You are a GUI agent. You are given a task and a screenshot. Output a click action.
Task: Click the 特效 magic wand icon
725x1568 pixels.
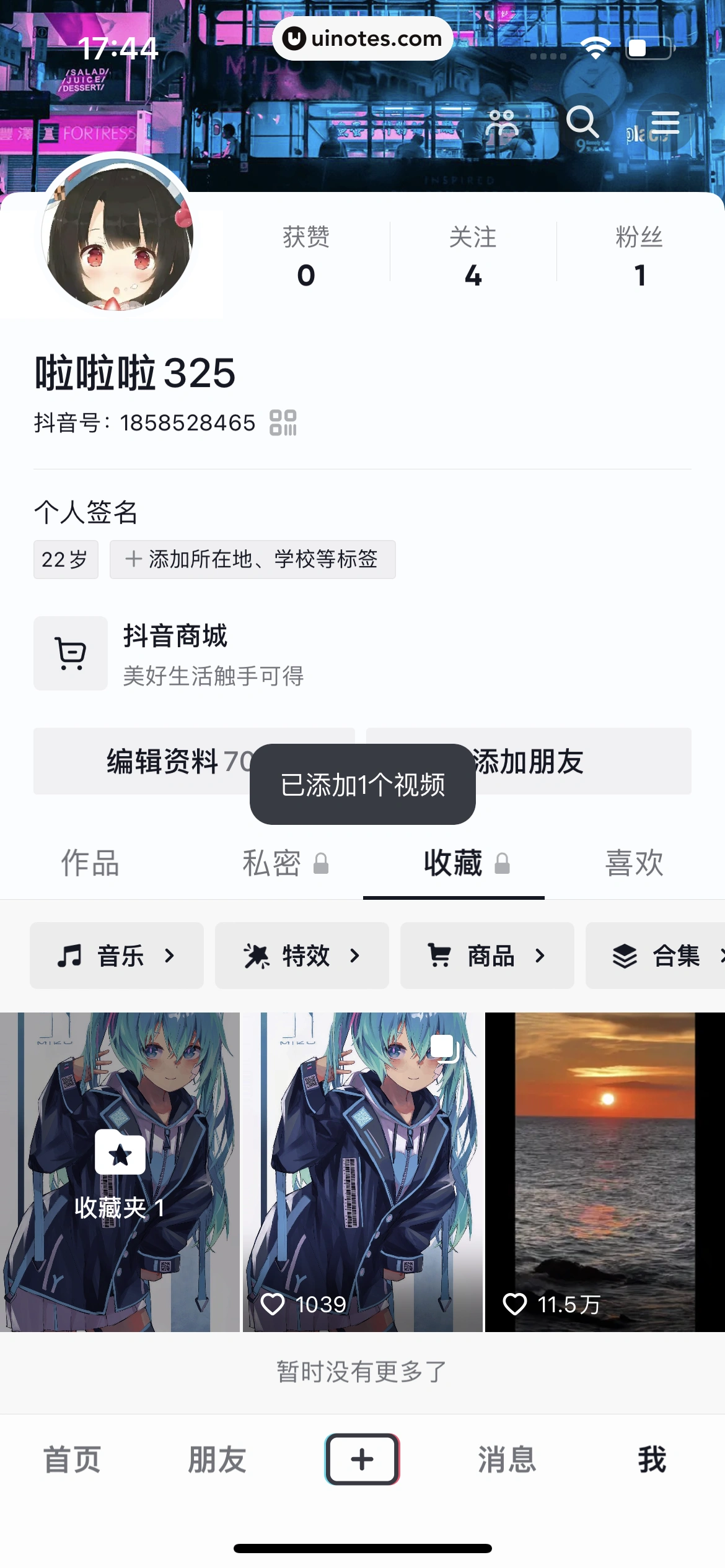click(256, 955)
